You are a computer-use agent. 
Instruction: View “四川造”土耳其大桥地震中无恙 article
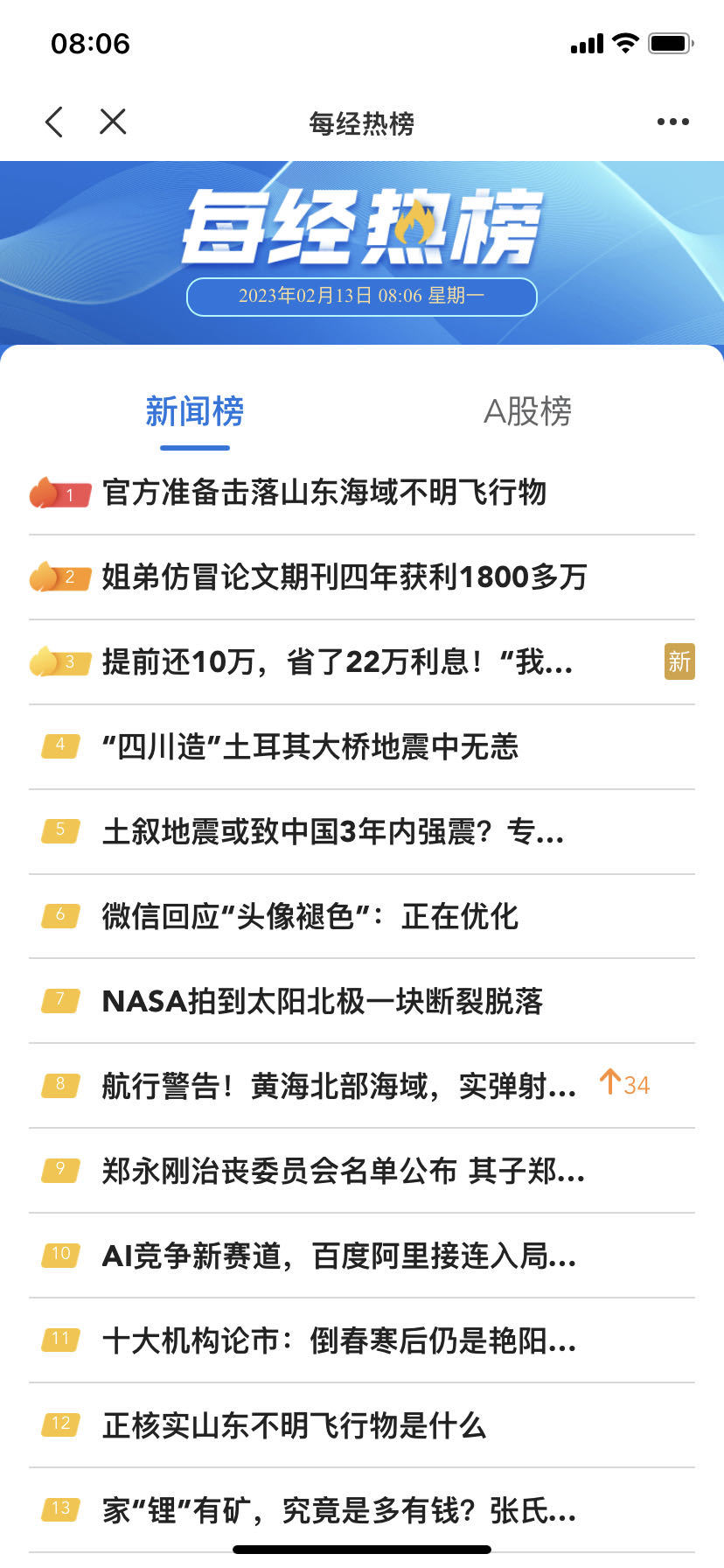310,747
